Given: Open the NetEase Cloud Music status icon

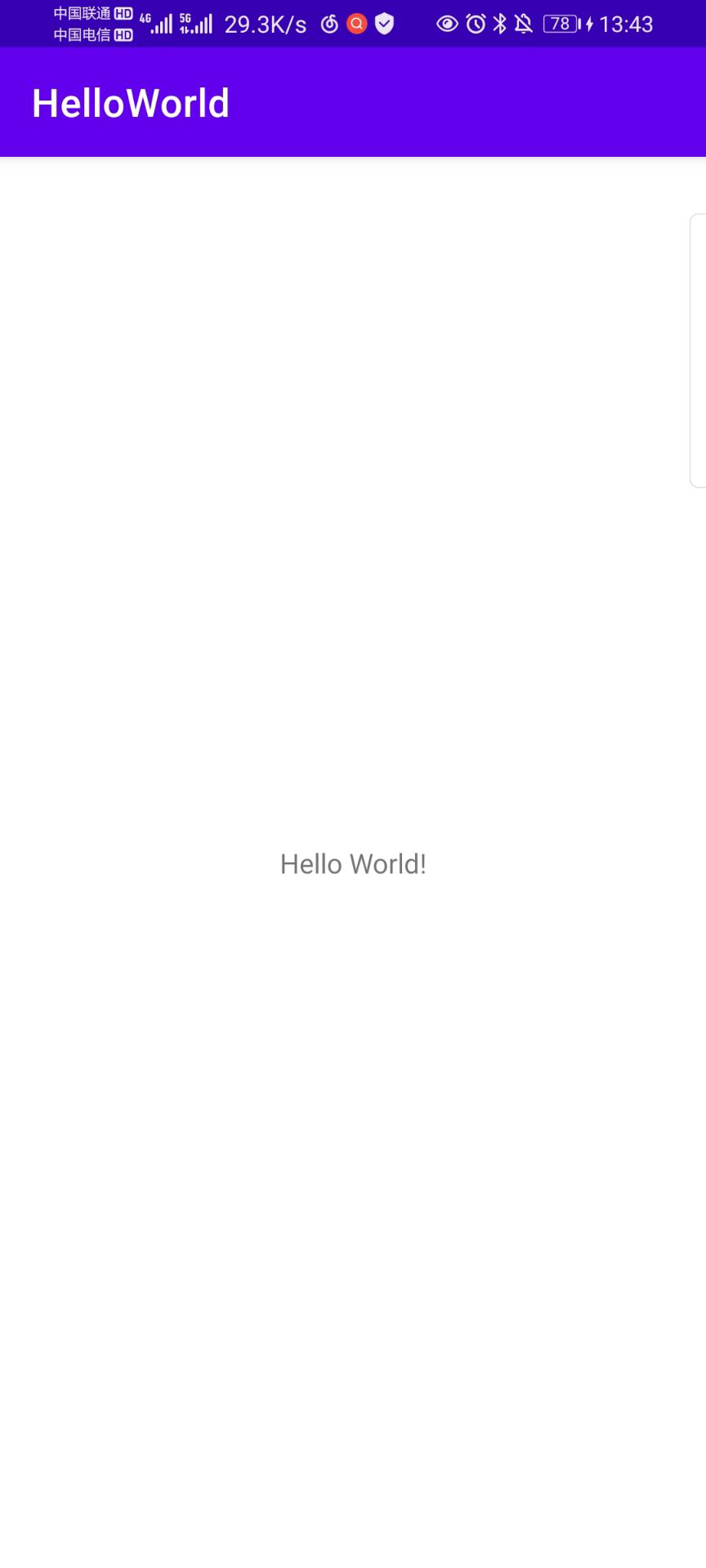Looking at the screenshot, I should point(329,24).
